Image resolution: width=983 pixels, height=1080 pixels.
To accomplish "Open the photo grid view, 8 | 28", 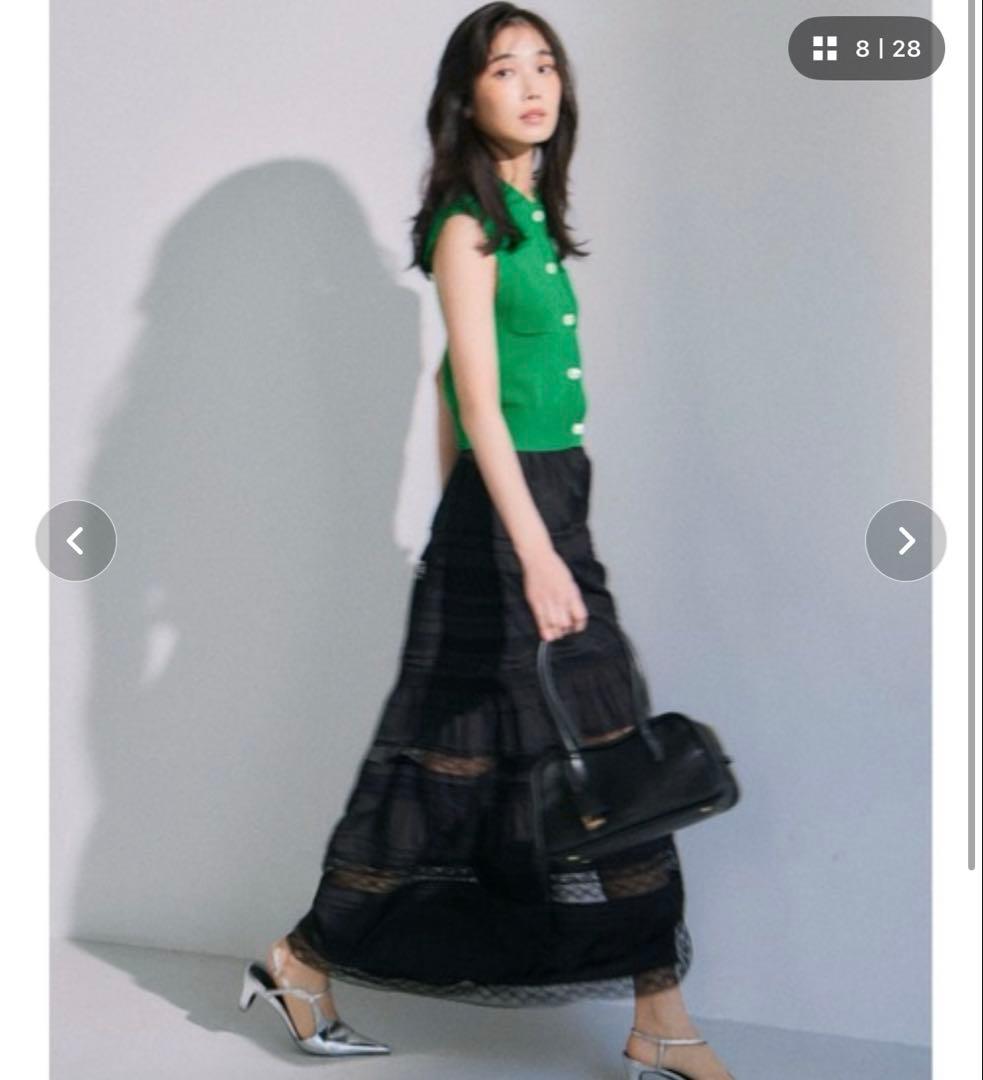I will click(866, 48).
